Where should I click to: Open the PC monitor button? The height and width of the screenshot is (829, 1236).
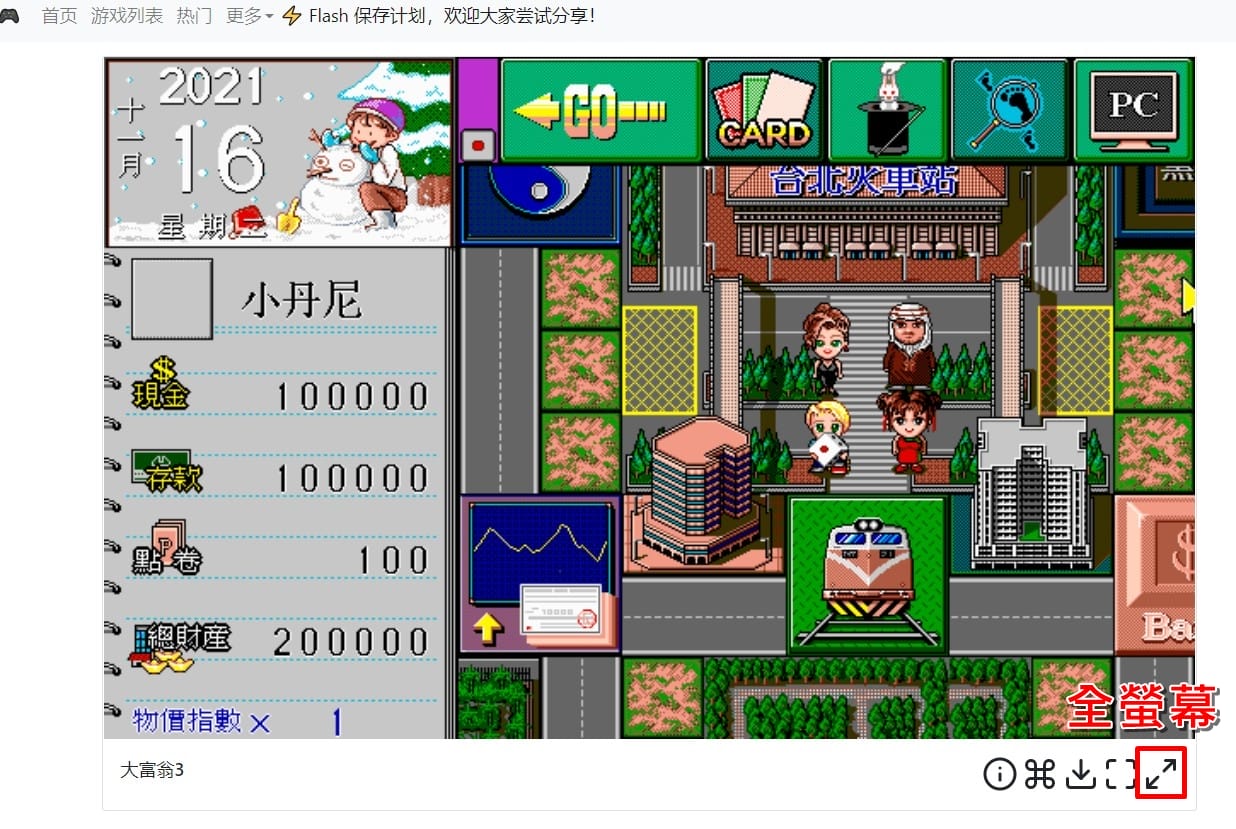1133,109
